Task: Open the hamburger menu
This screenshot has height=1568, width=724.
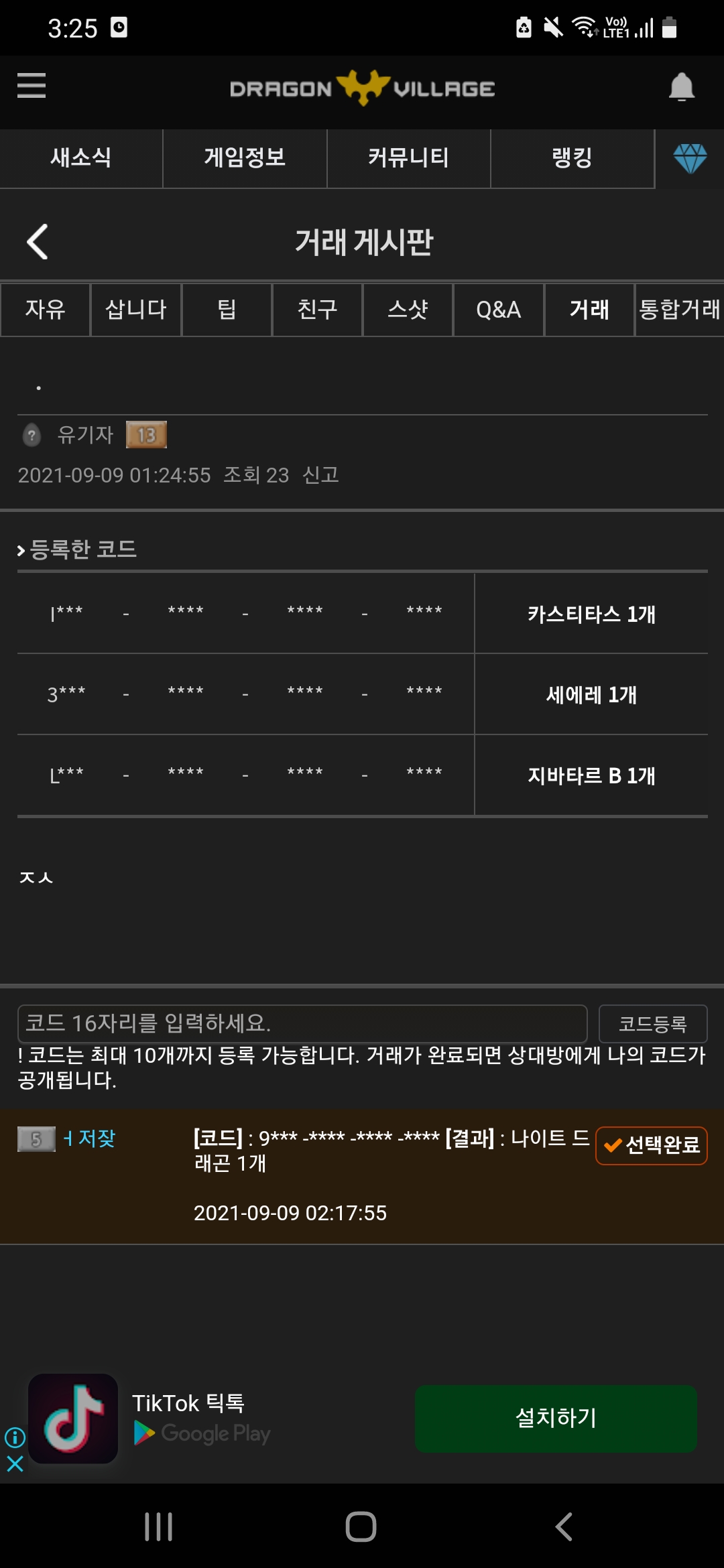Action: pyautogui.click(x=32, y=86)
